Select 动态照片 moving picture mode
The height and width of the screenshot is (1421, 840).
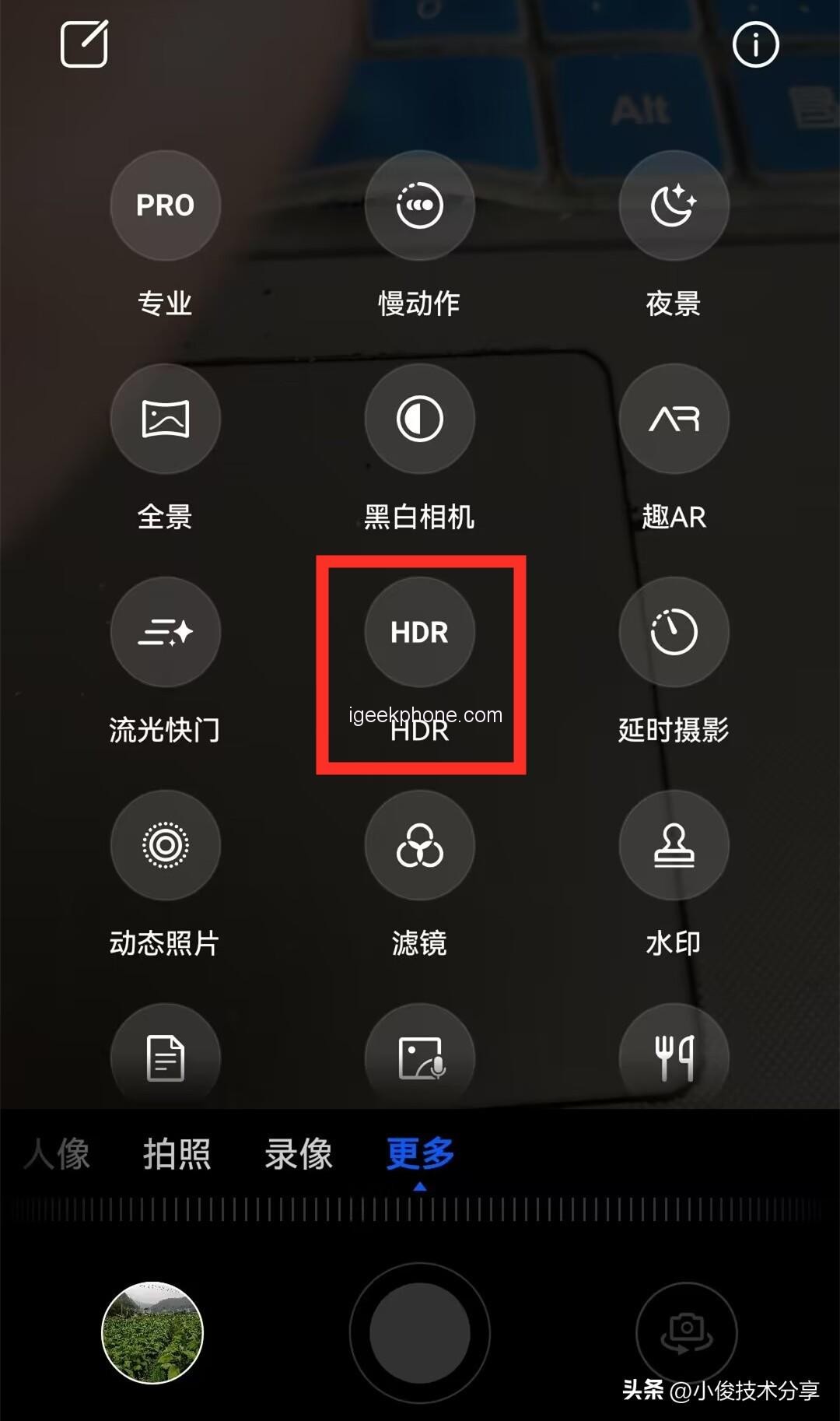[x=165, y=845]
